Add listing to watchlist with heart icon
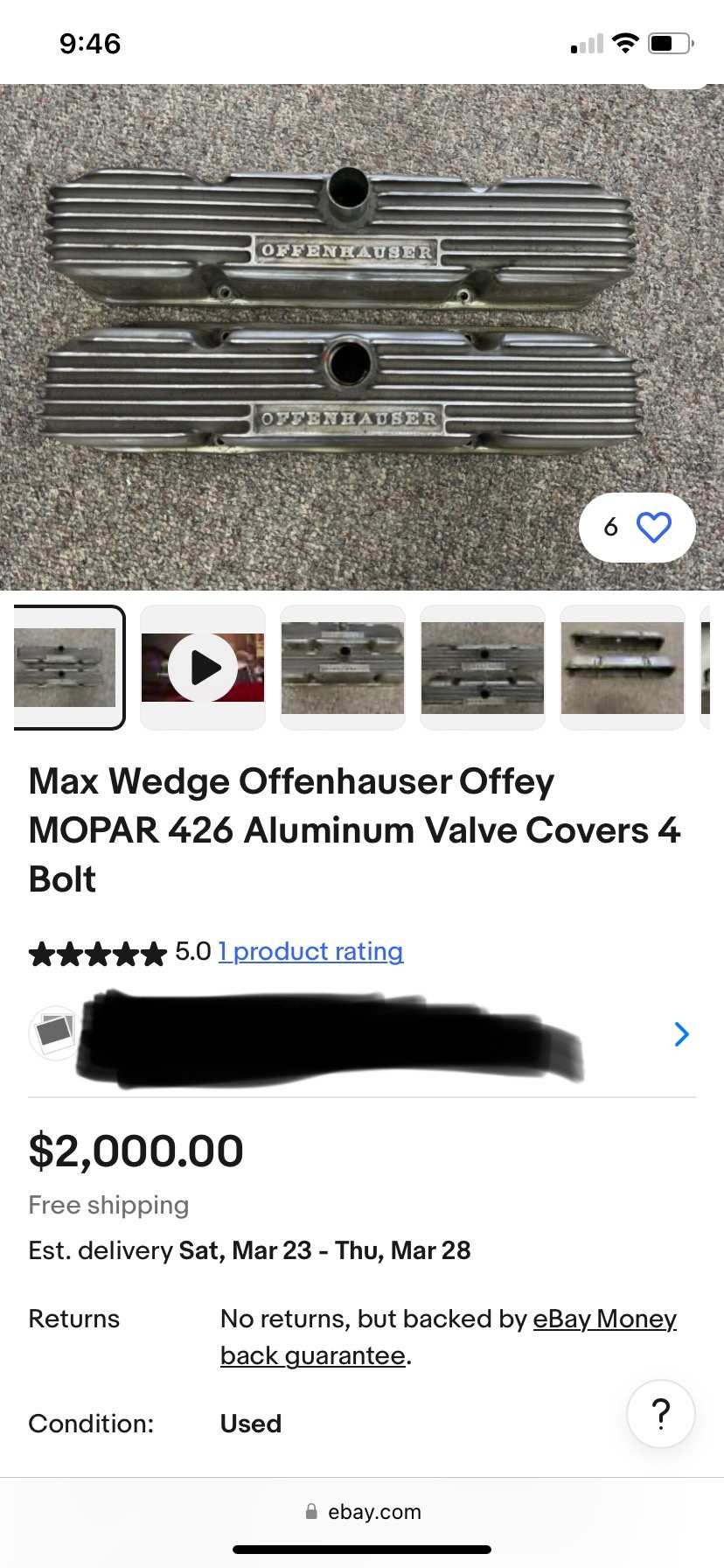The height and width of the screenshot is (1568, 724). 652,527
